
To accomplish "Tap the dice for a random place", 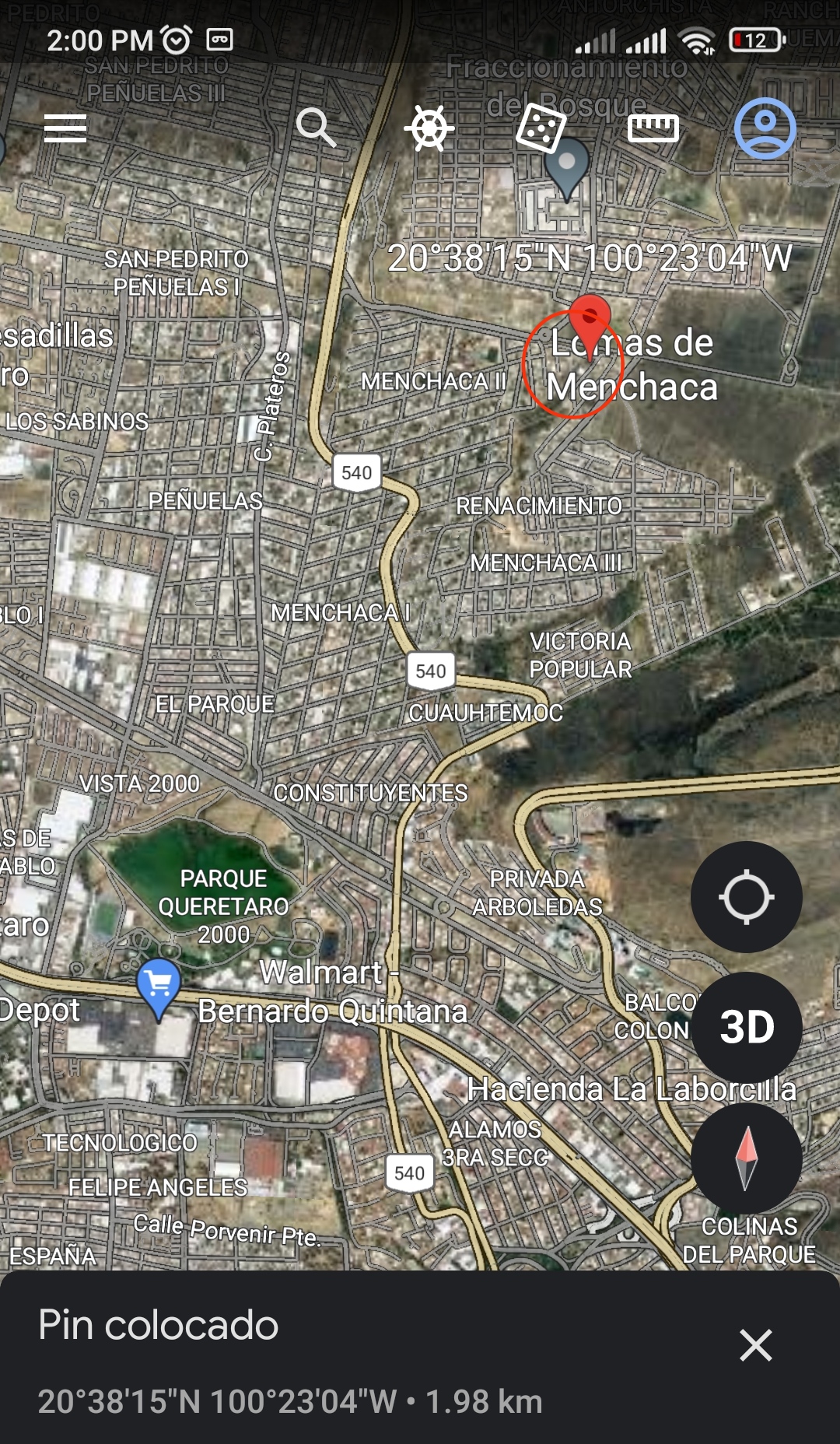I will tap(541, 128).
